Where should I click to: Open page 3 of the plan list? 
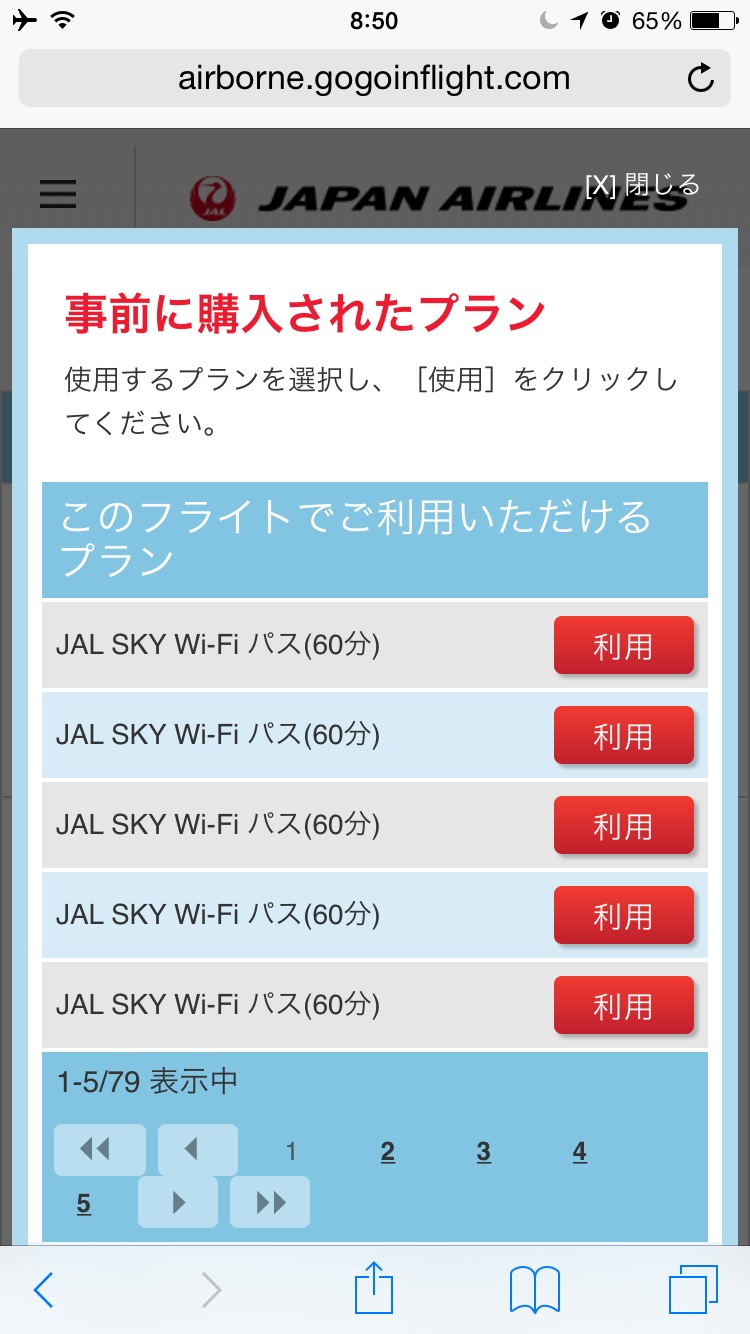point(484,1152)
